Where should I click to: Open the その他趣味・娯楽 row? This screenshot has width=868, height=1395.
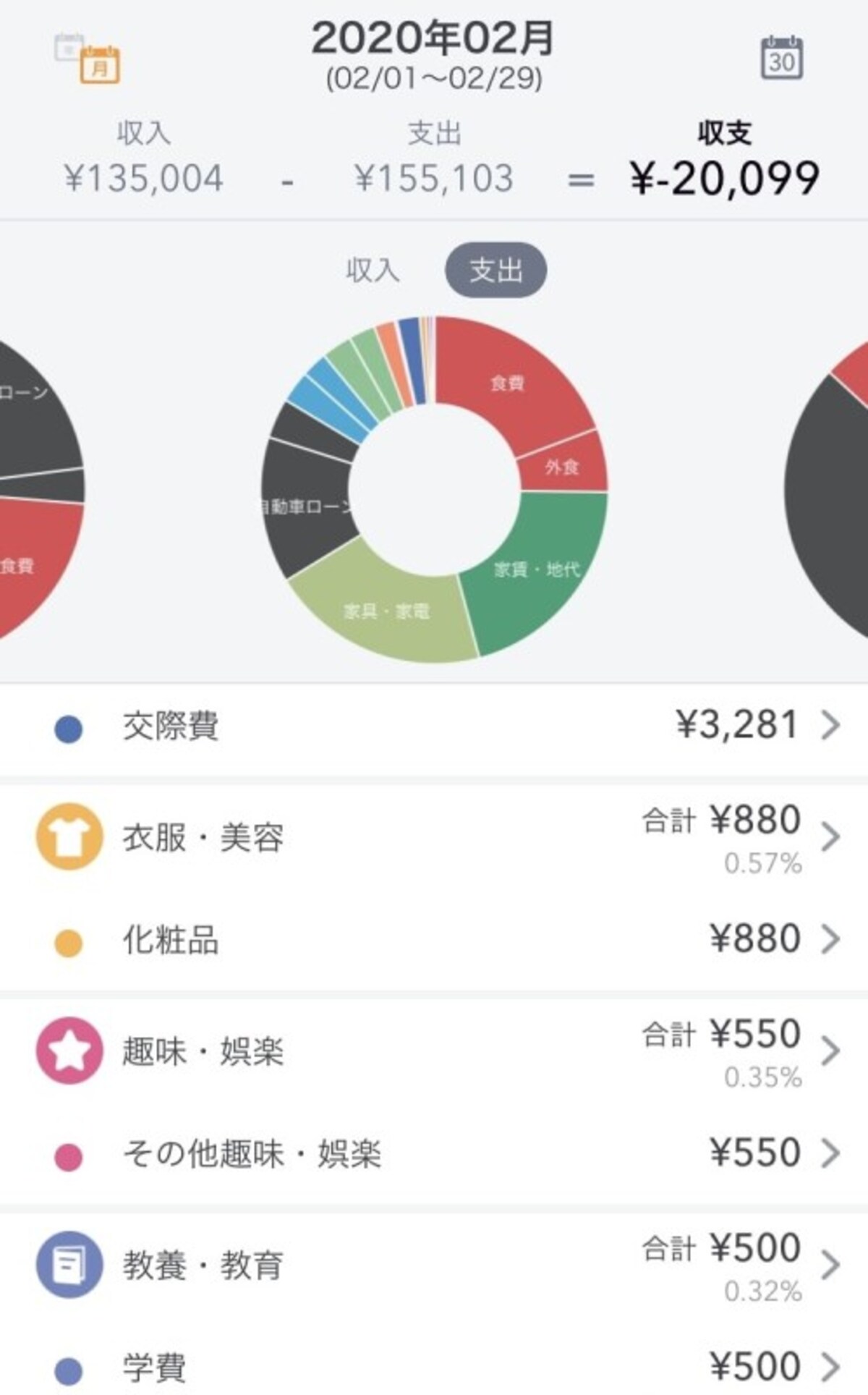(434, 1154)
